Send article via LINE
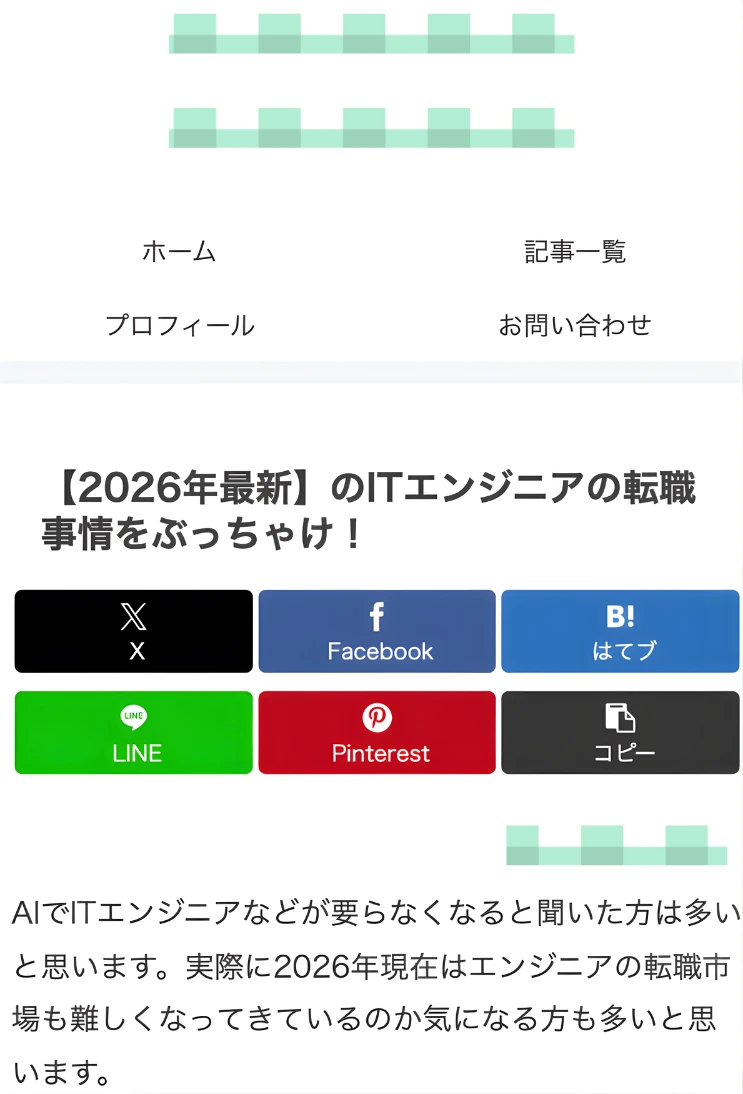This screenshot has width=743, height=1094. pos(133,733)
